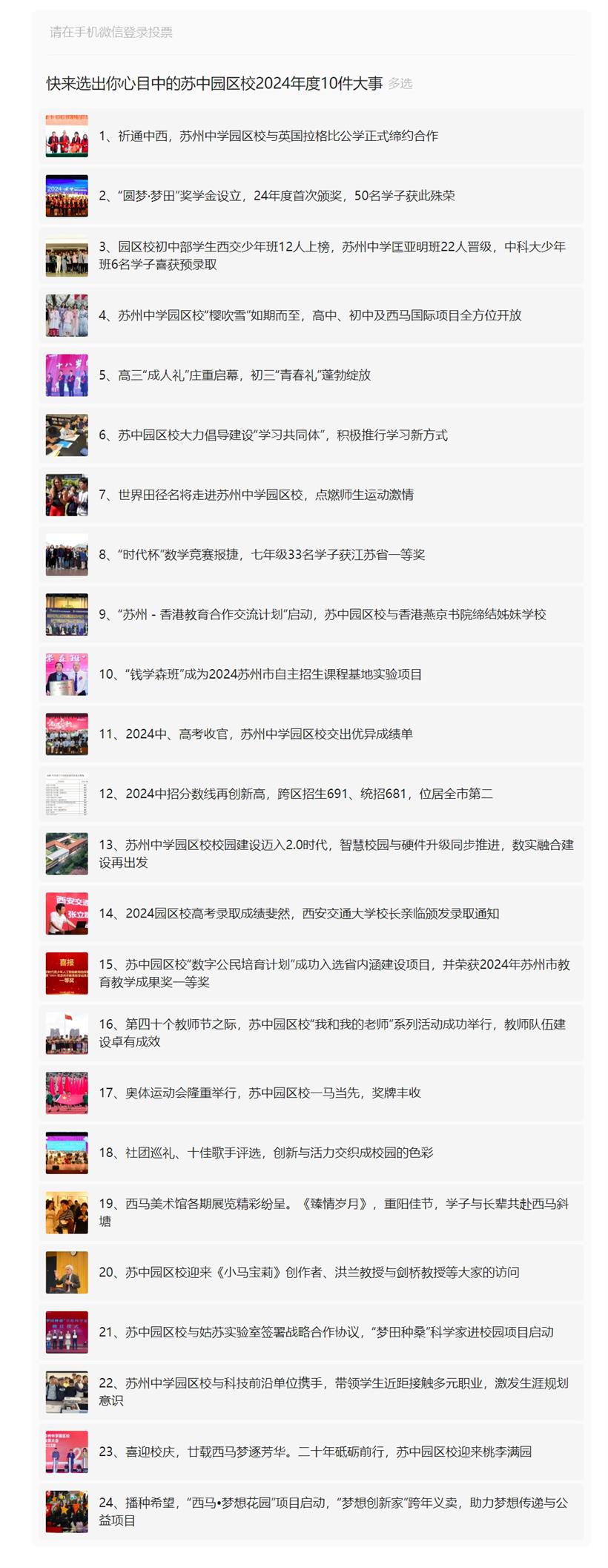Choose option 20 《小马宝莉》创作者 visit
Viewport: 608px width, 1568px height.
click(308, 1273)
